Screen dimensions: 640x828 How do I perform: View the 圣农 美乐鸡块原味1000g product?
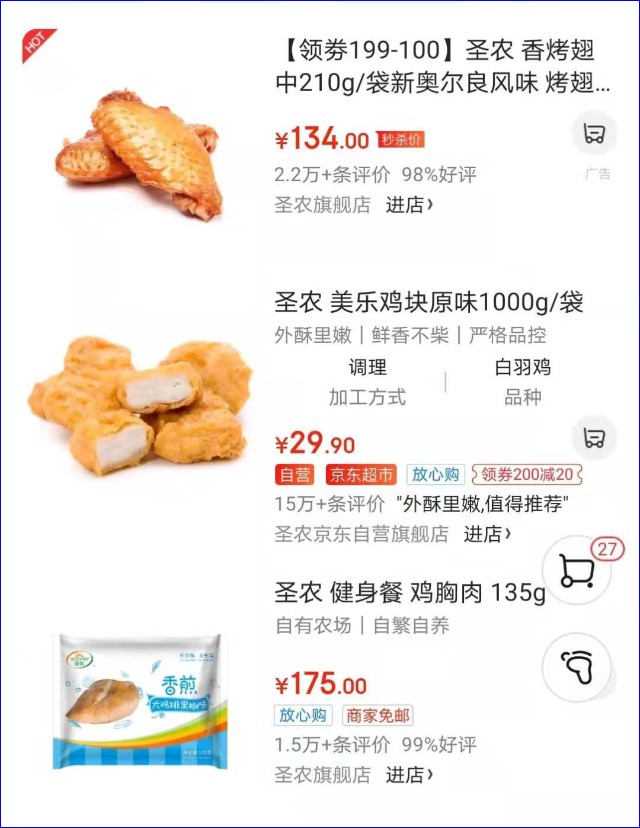pyautogui.click(x=429, y=302)
